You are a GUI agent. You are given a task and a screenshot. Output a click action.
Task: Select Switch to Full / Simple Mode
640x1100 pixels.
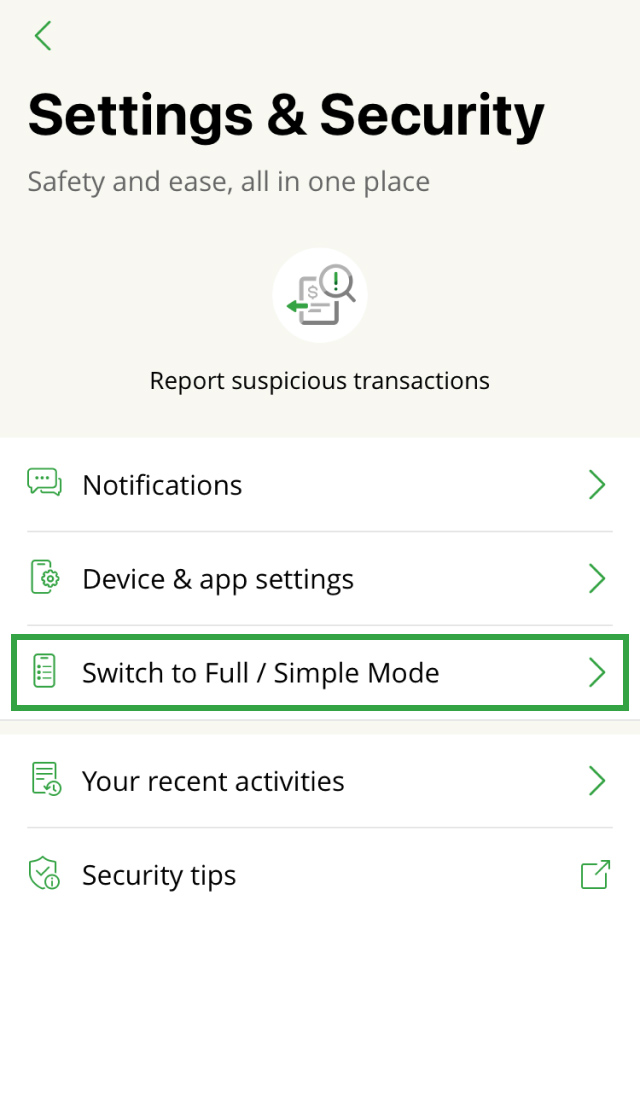click(x=319, y=673)
